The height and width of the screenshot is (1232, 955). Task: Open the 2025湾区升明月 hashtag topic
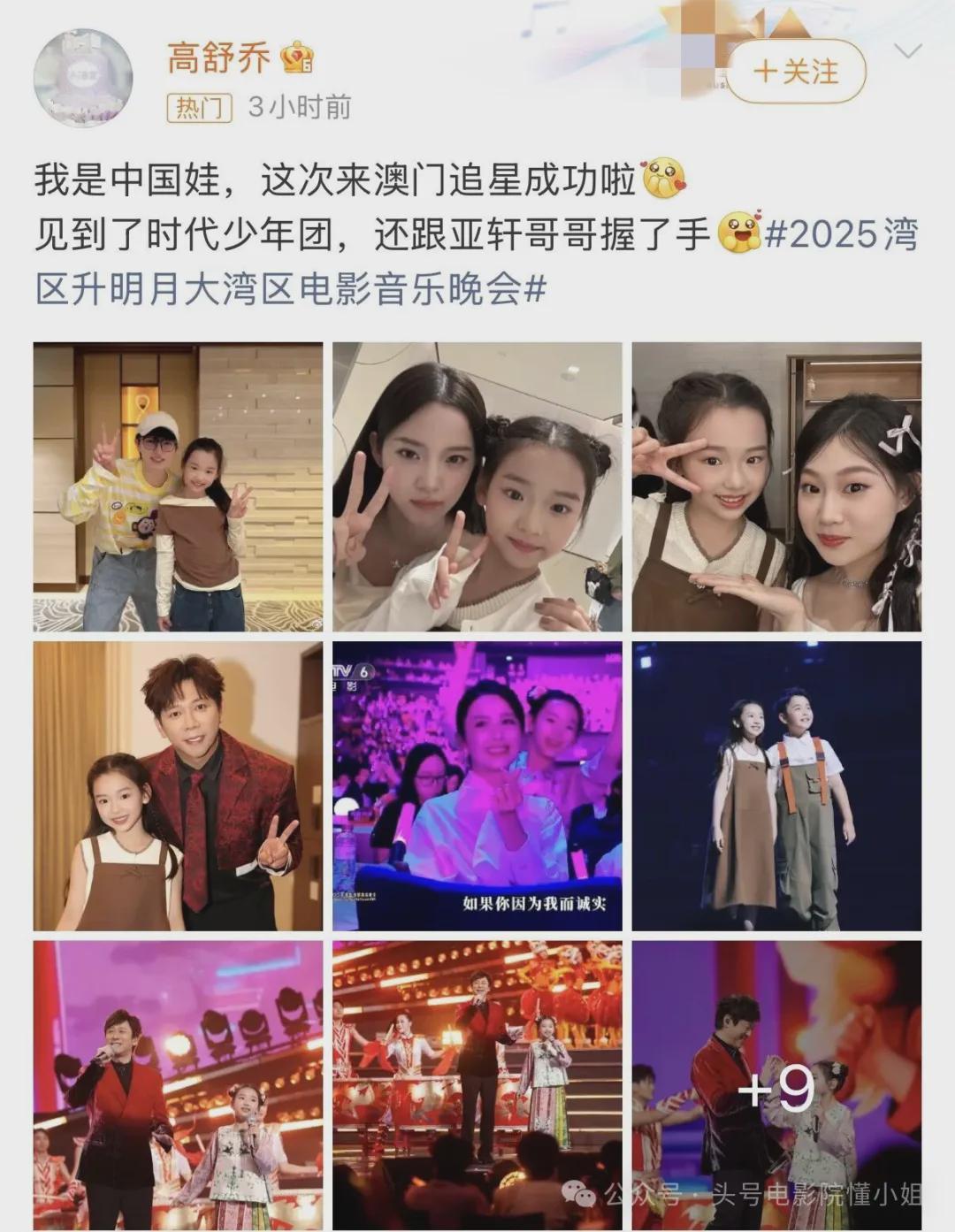click(x=477, y=262)
